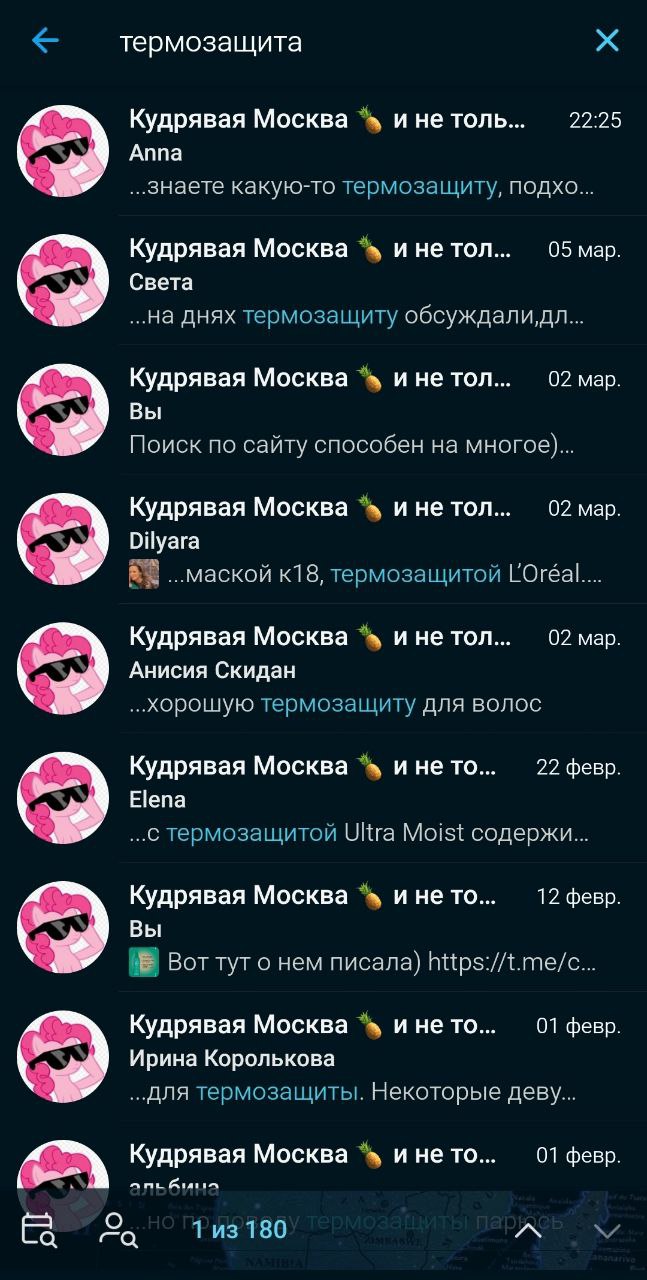Viewport: 647px width, 1280px height.
Task: Open Dilyara's message about маской к18
Action: tap(323, 540)
